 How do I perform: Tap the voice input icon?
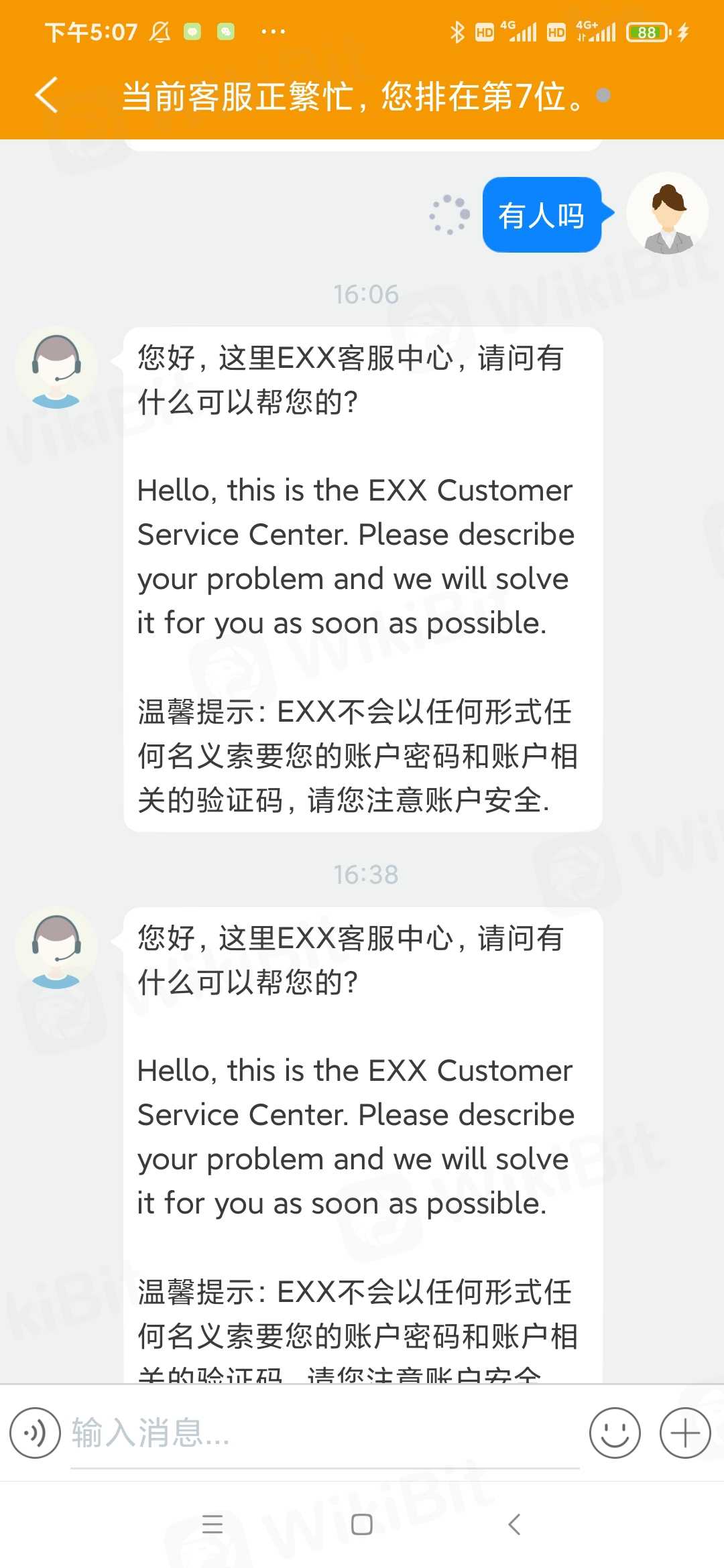35,1433
